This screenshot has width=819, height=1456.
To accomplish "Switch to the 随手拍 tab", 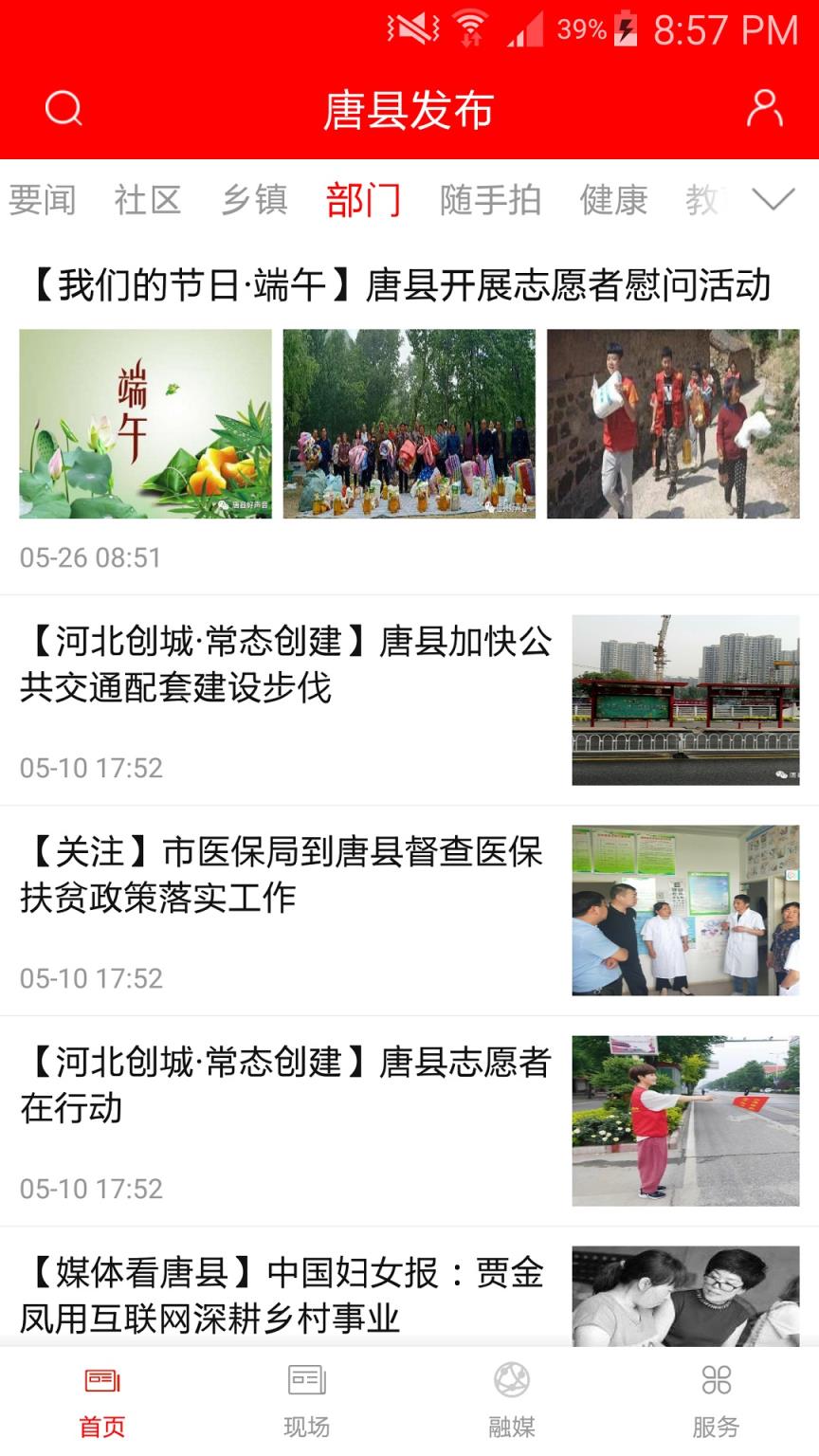I will [x=491, y=199].
